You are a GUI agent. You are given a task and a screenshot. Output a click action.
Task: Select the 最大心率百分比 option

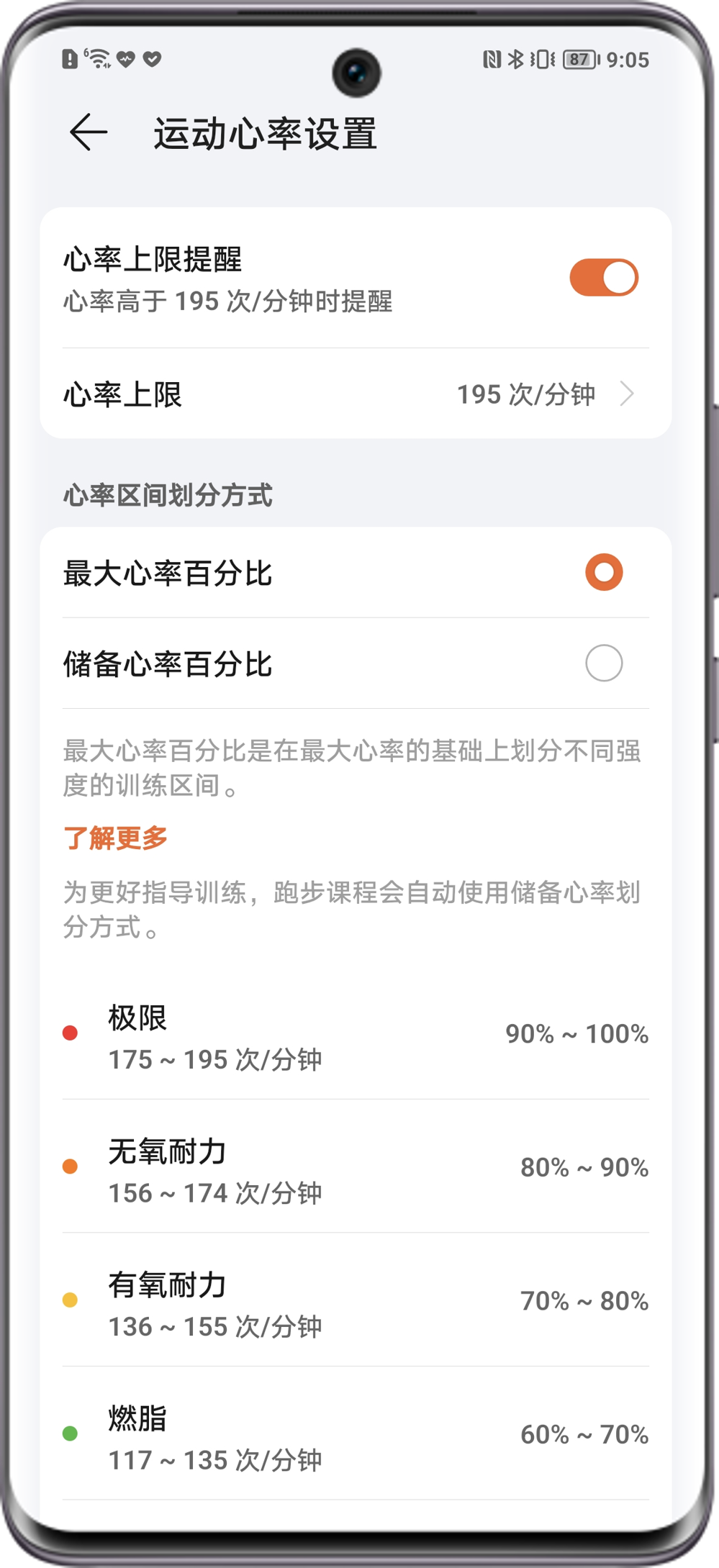tap(603, 573)
